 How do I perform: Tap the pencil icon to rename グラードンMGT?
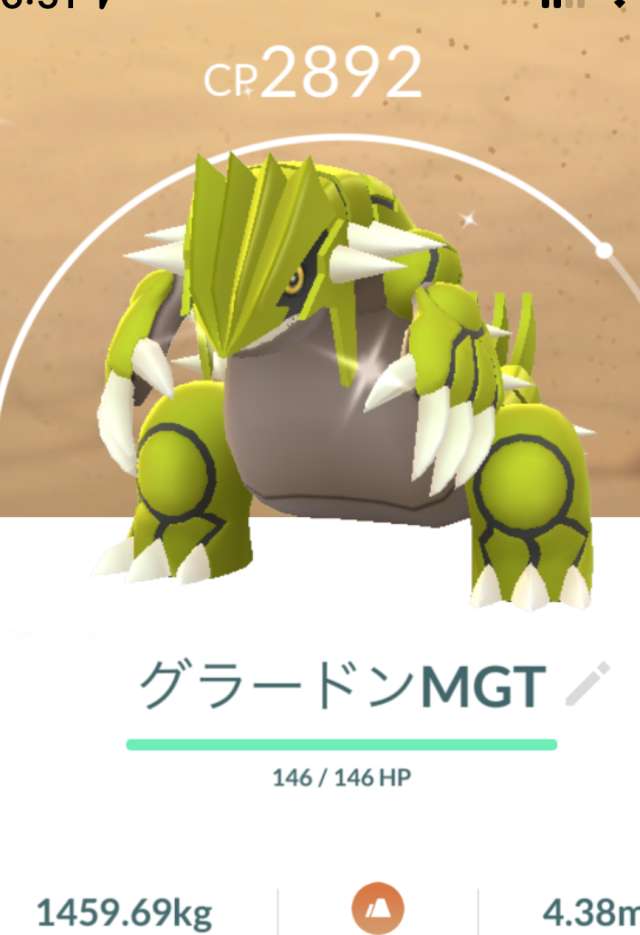[587, 685]
